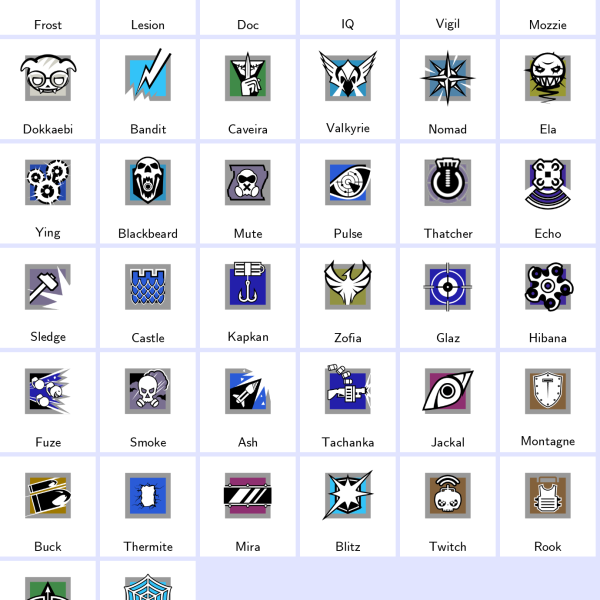Select the Mute operator card
The width and height of the screenshot is (600, 600).
pos(248,192)
